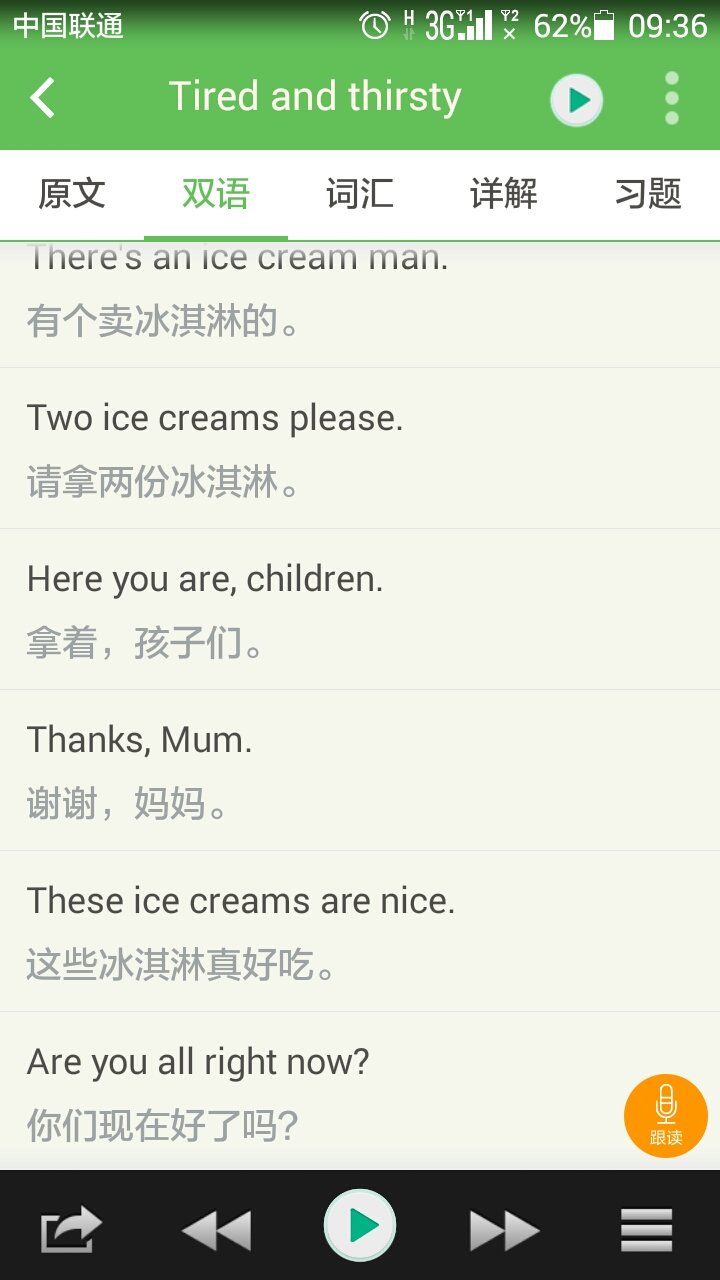Play audio with the bottom play button
Screen dimensions: 720x1280
click(x=360, y=1225)
